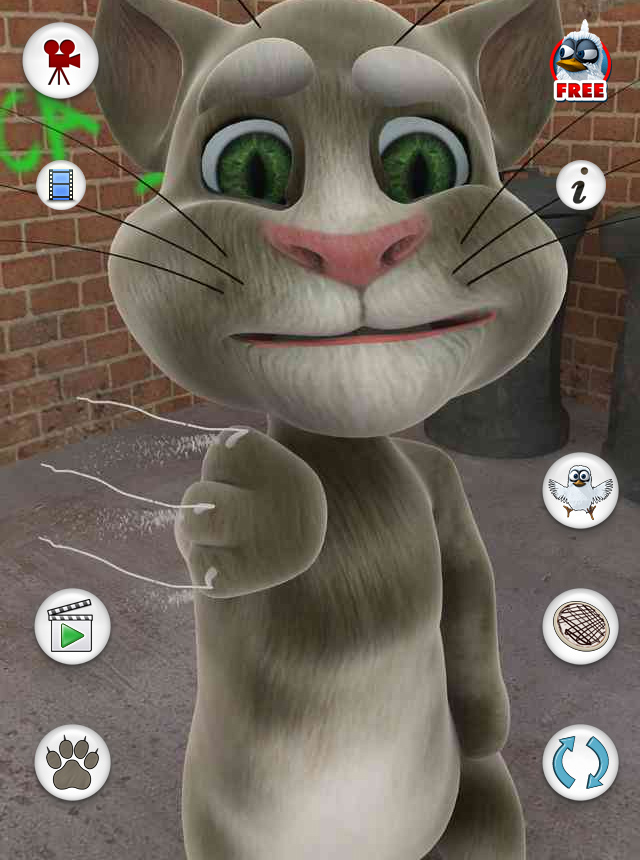This screenshot has width=640, height=860.
Task: Tap the cake plate button
Action: pos(580,626)
